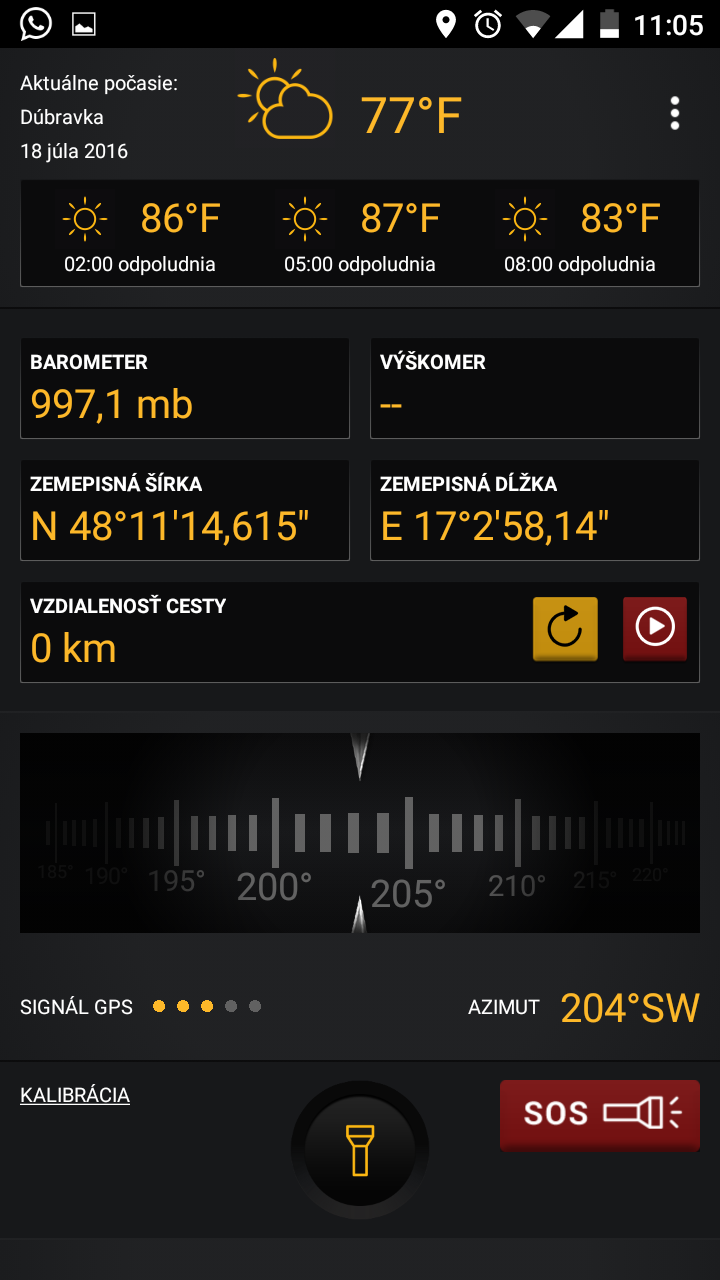Open the three-dot overflow menu
This screenshot has height=1280, width=720.
click(675, 114)
